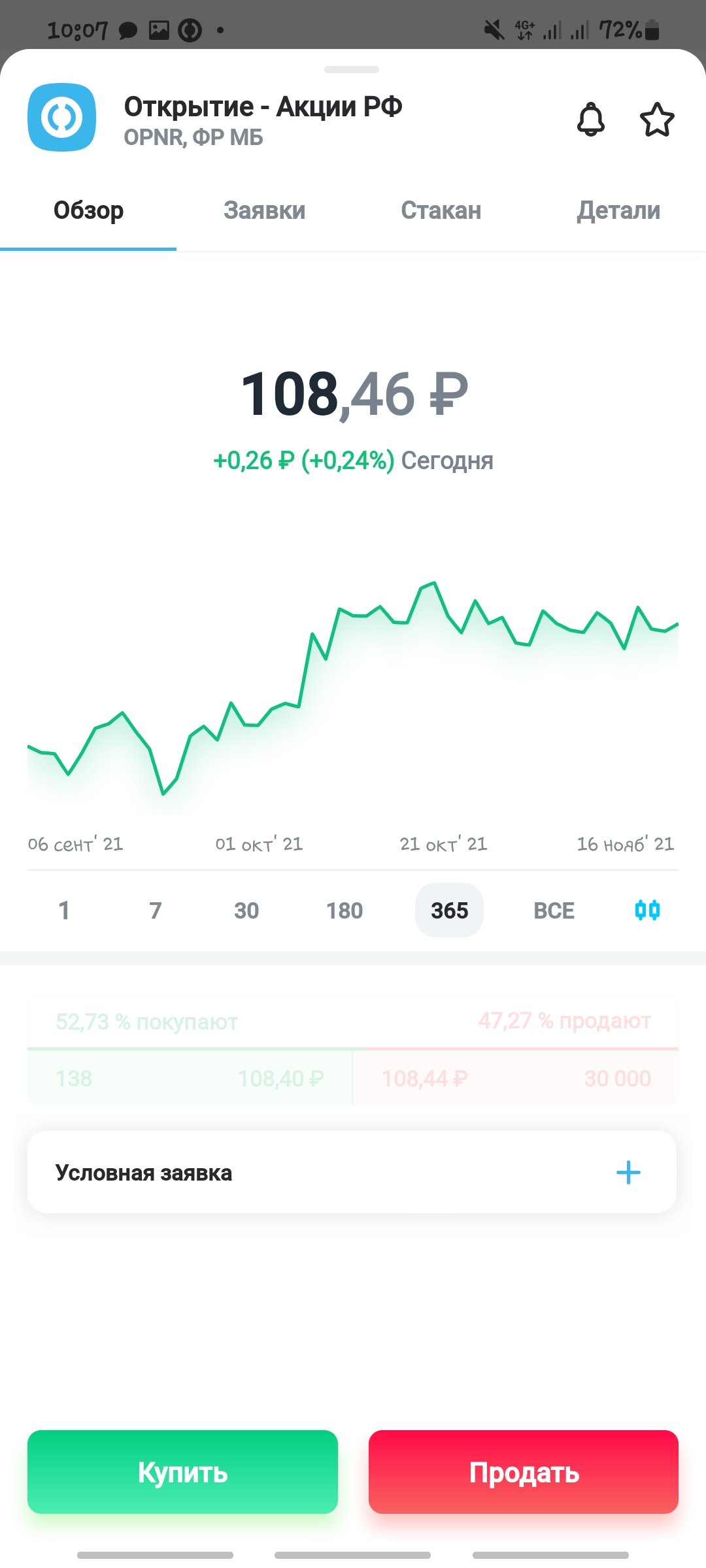Switch the chart to candlestick view
The image size is (706, 1568).
coord(647,910)
